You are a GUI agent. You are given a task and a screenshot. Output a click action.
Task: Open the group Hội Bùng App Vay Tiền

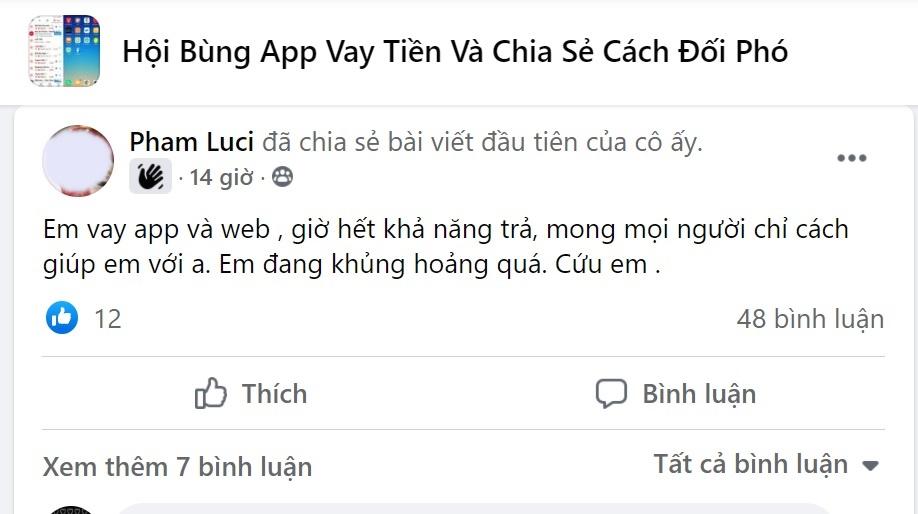pos(455,51)
